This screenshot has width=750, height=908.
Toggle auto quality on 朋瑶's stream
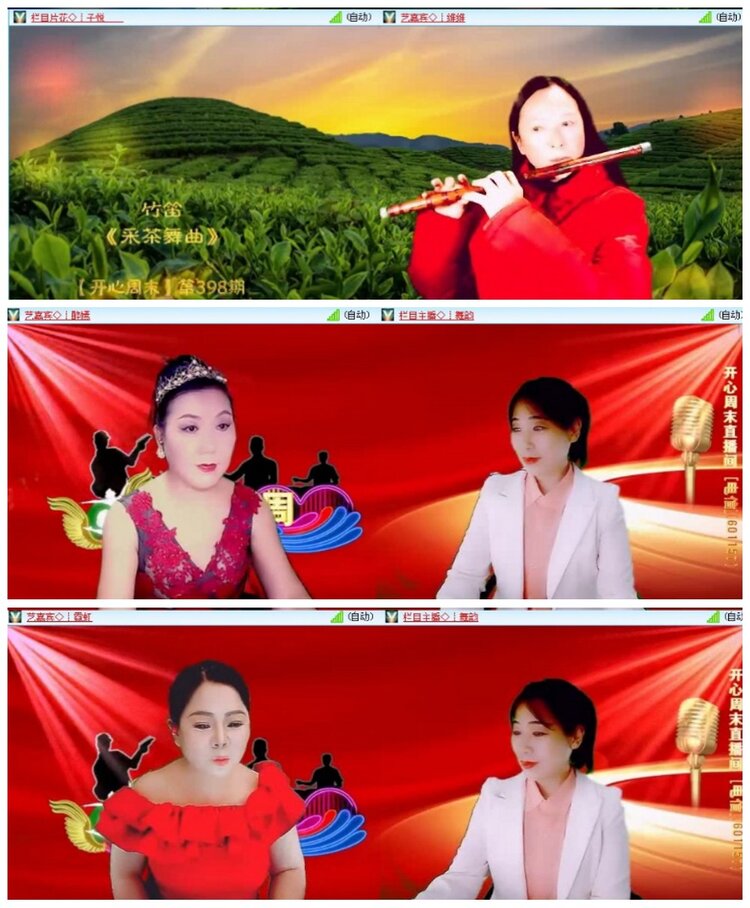(x=355, y=317)
